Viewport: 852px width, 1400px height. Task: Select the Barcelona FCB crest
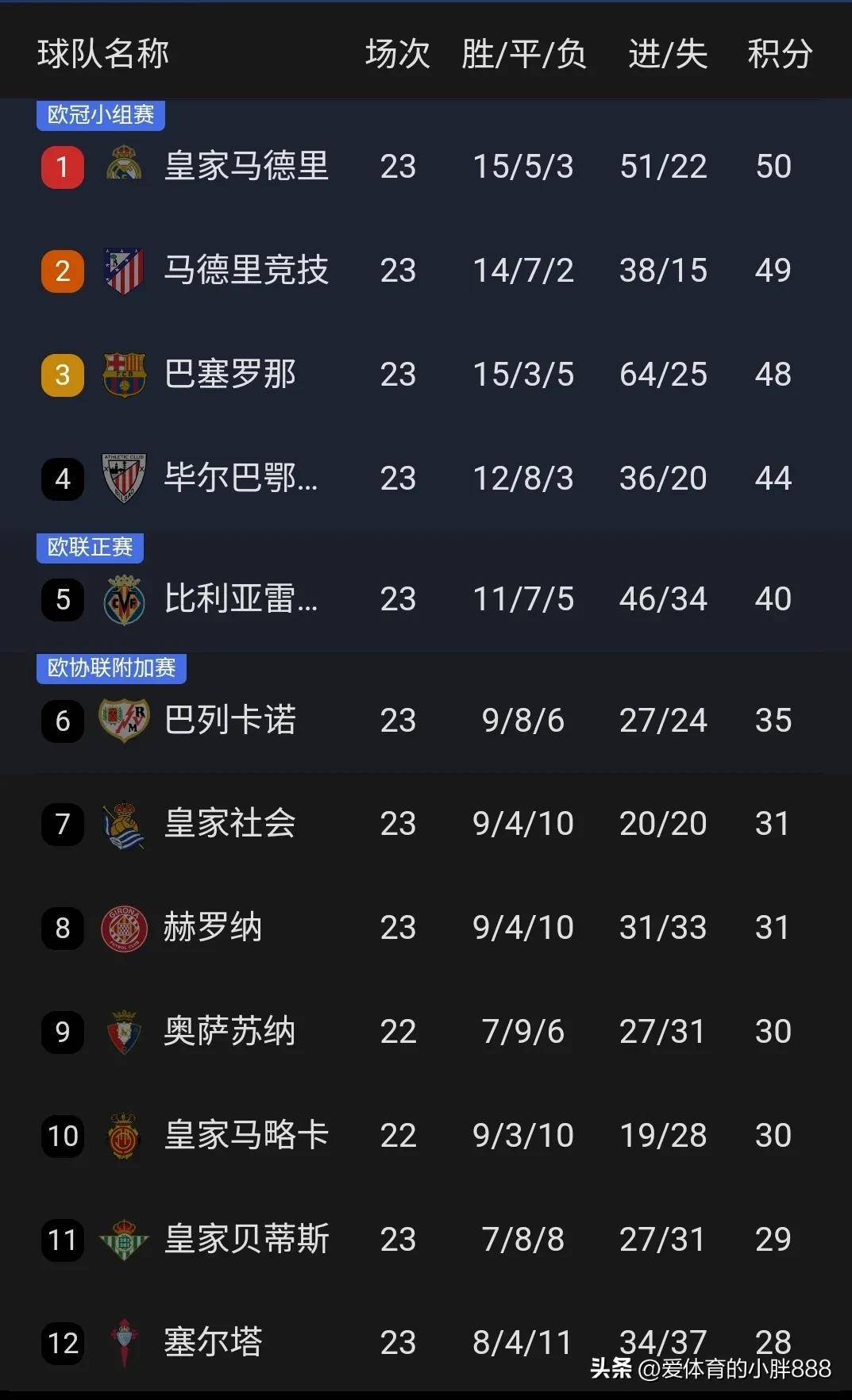pyautogui.click(x=124, y=374)
